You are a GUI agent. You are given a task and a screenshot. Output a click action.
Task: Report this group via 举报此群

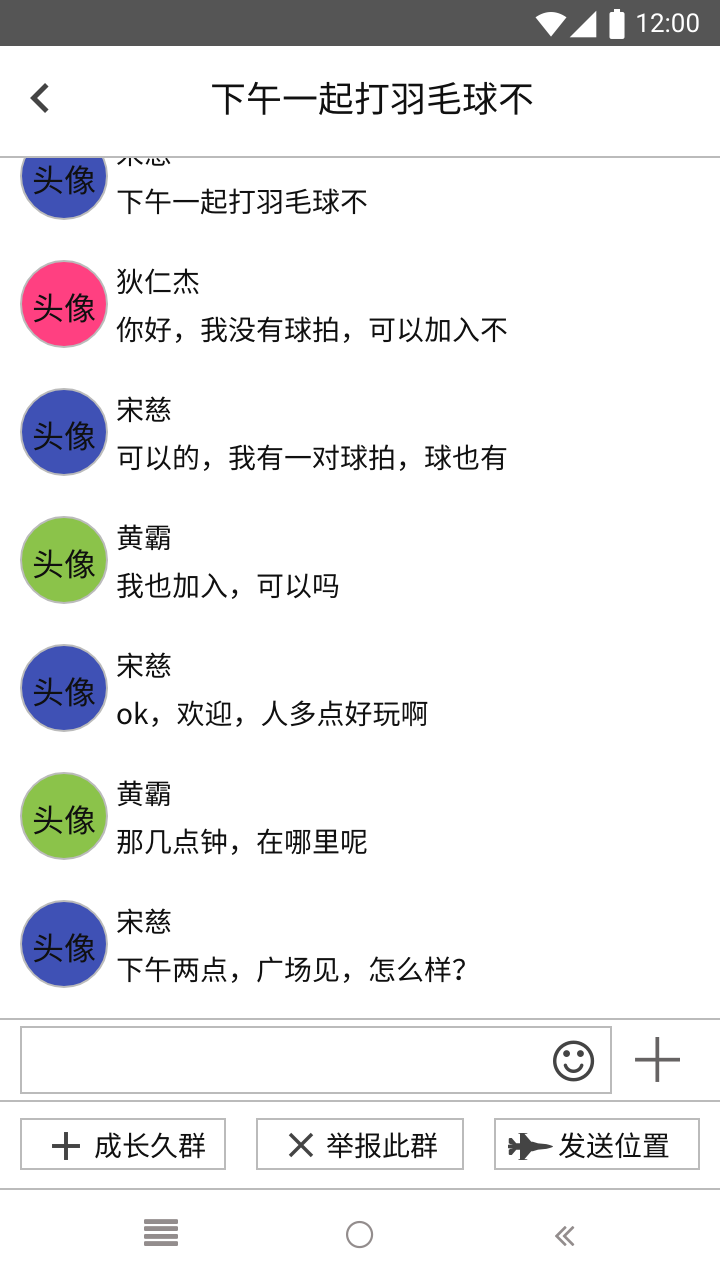pyautogui.click(x=360, y=1144)
